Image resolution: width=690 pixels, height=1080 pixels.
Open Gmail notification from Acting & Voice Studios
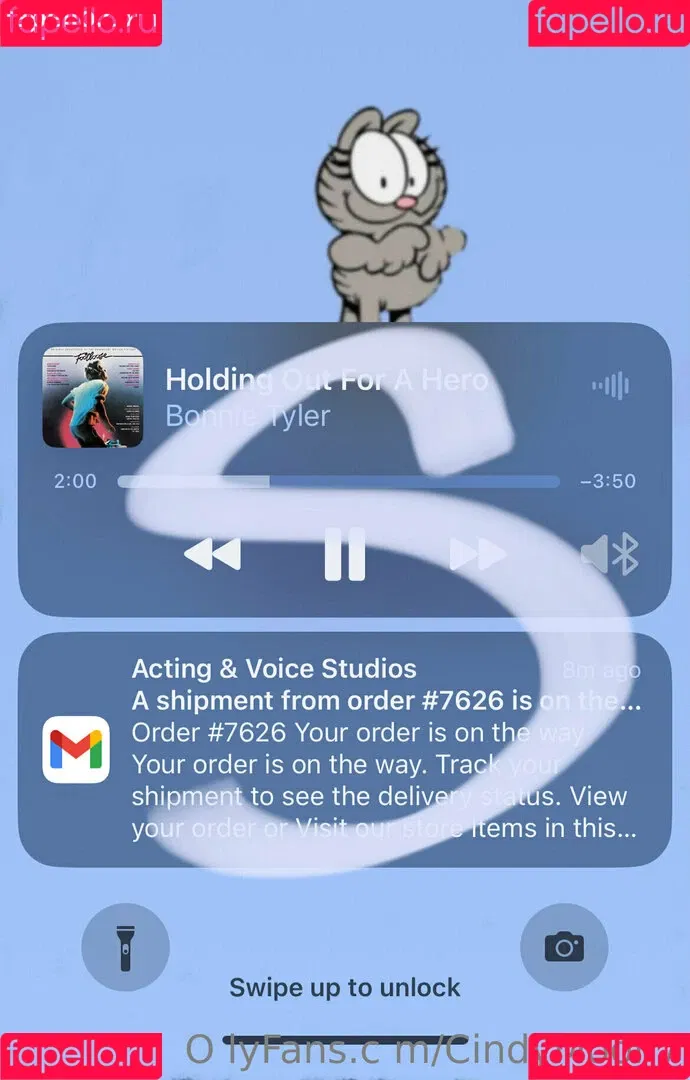point(345,750)
